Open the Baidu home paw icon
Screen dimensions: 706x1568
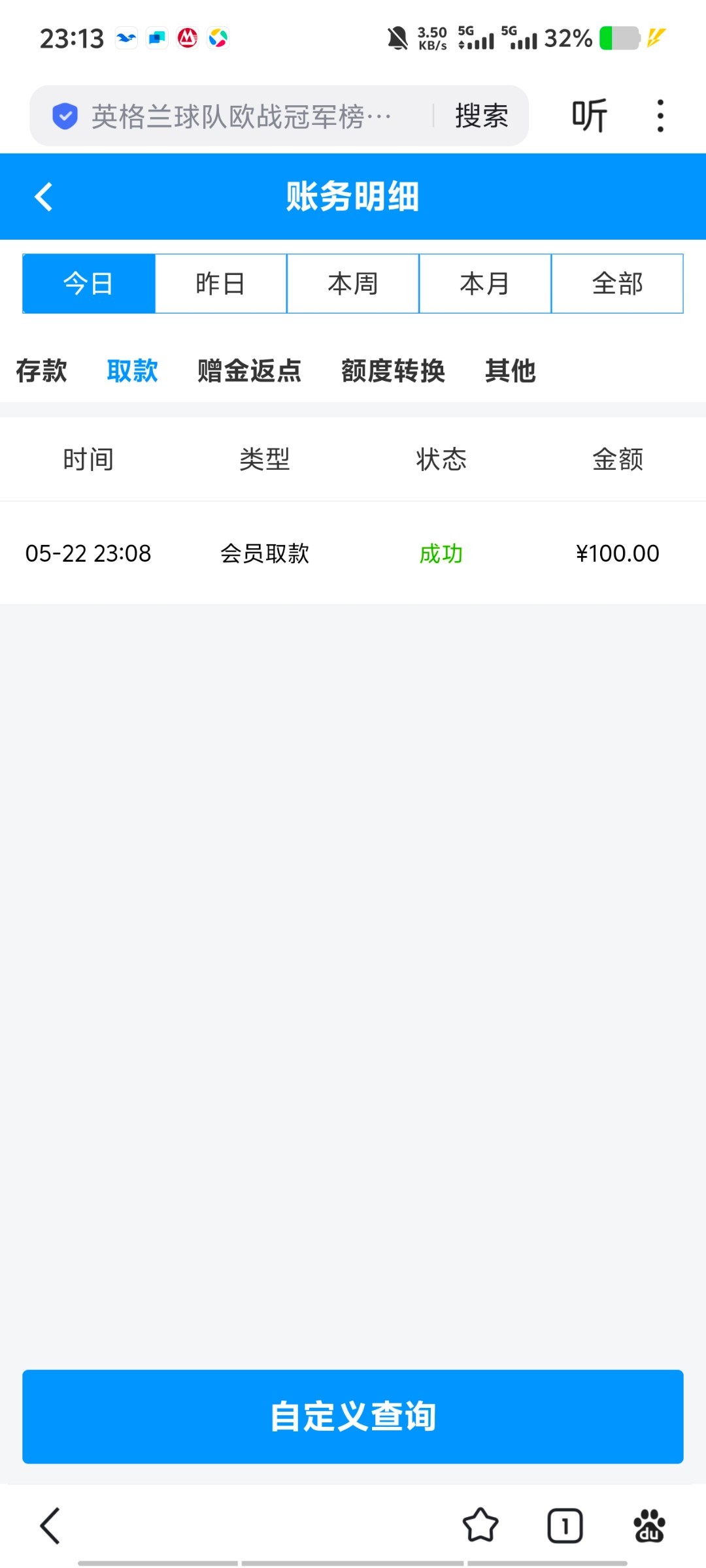click(x=649, y=1526)
